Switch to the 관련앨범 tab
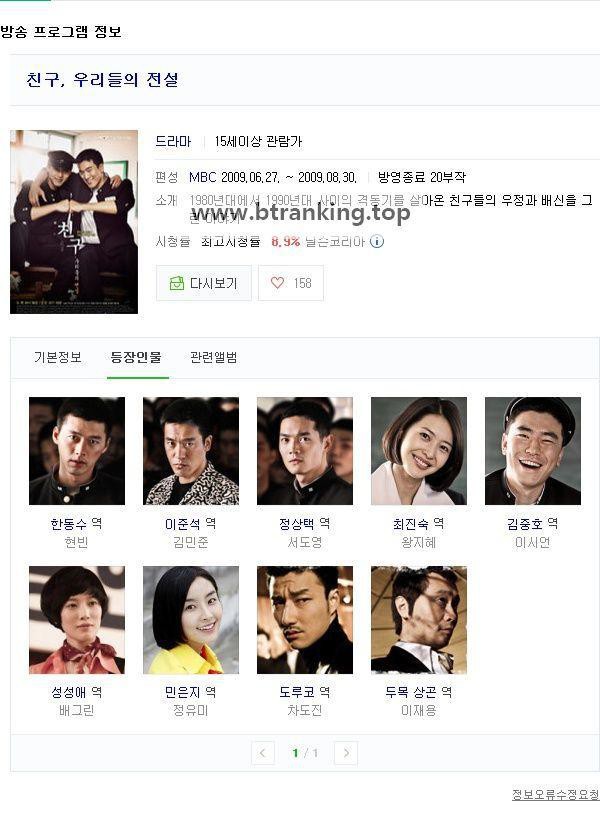The height and width of the screenshot is (825, 600). [213, 357]
